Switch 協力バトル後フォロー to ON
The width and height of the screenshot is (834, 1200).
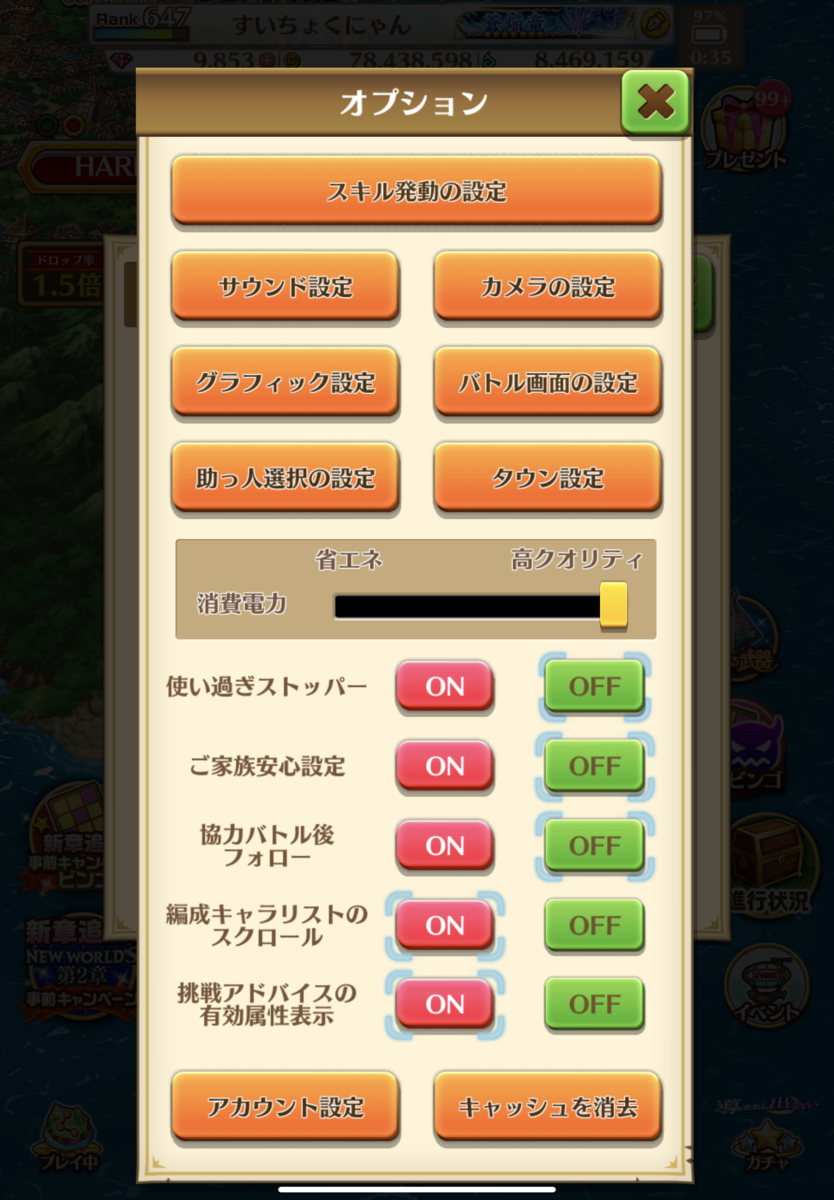[x=445, y=846]
